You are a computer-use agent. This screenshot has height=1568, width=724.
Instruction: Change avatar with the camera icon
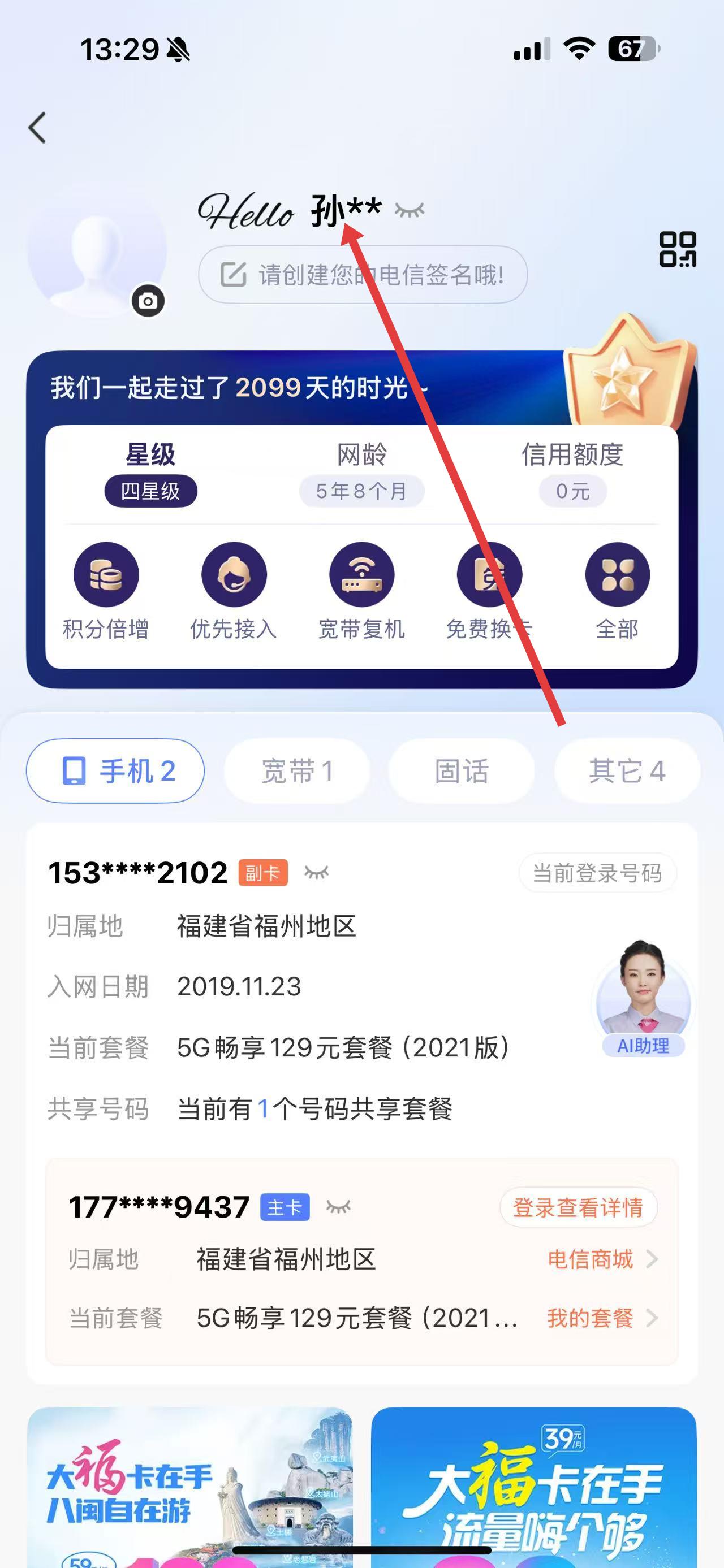[x=148, y=301]
